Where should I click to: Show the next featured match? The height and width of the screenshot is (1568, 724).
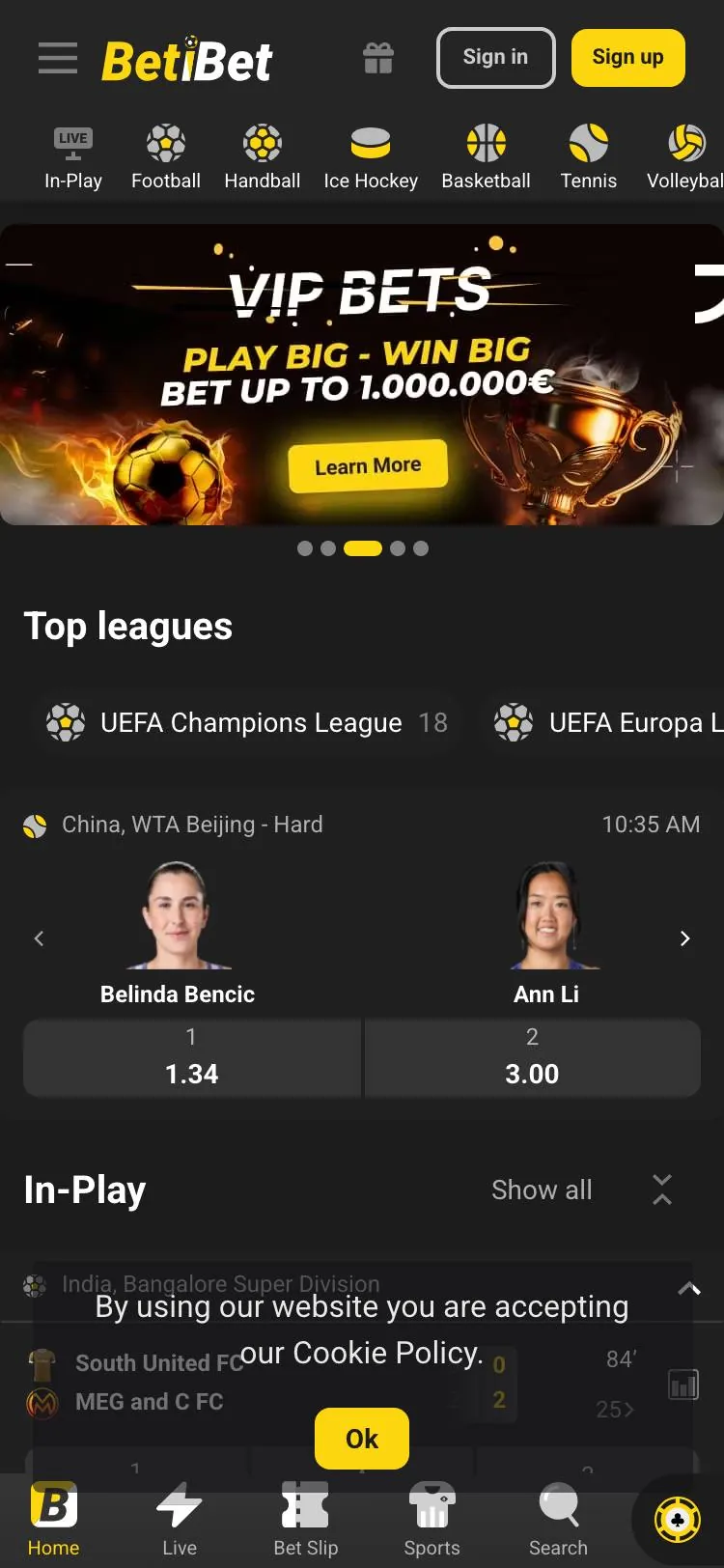click(684, 938)
